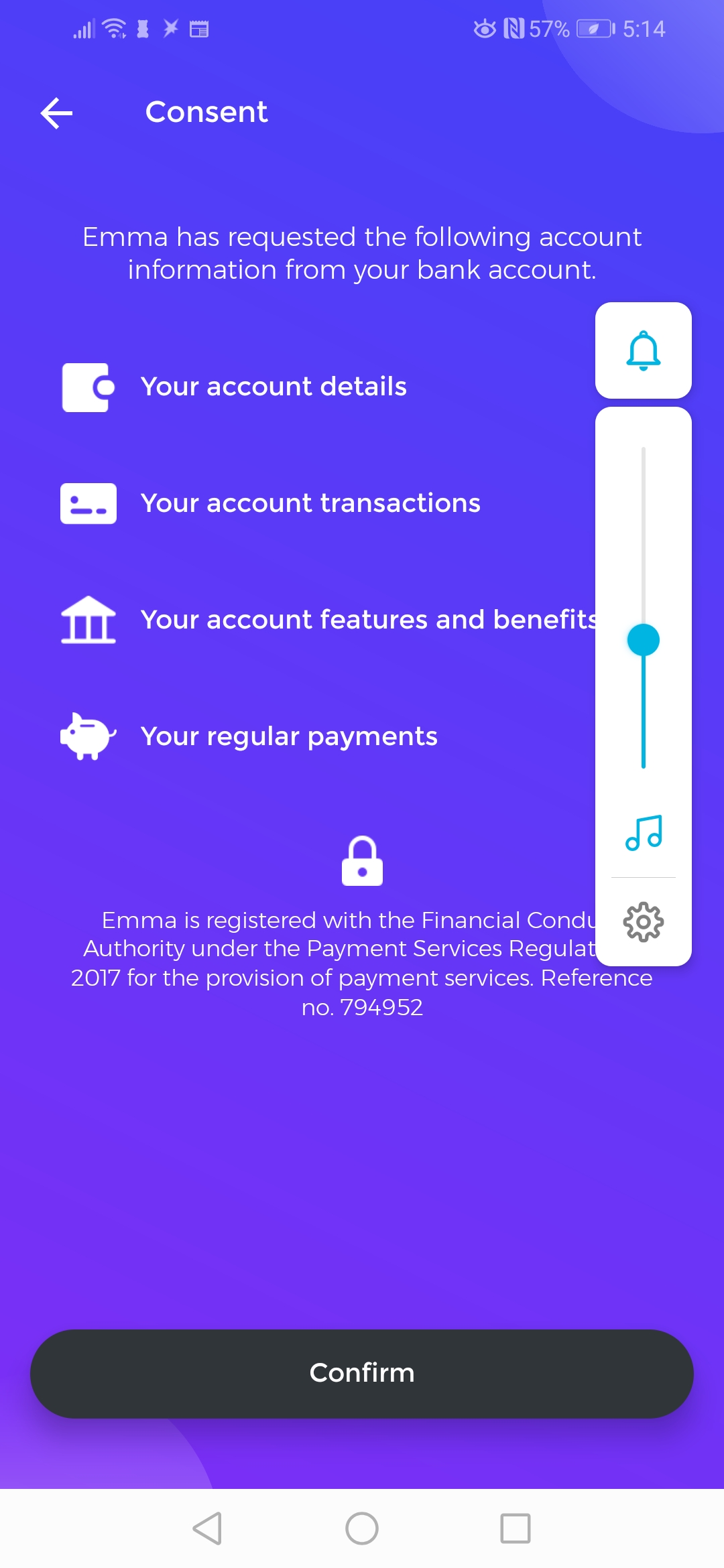This screenshot has width=724, height=1568.
Task: Tap the system back navigation button
Action: click(x=207, y=1528)
